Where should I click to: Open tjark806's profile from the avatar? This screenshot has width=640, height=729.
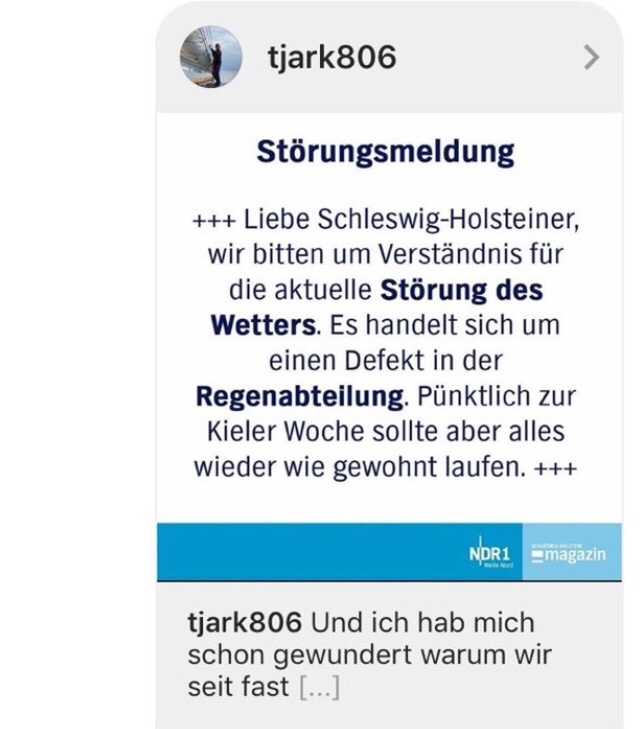coord(211,57)
